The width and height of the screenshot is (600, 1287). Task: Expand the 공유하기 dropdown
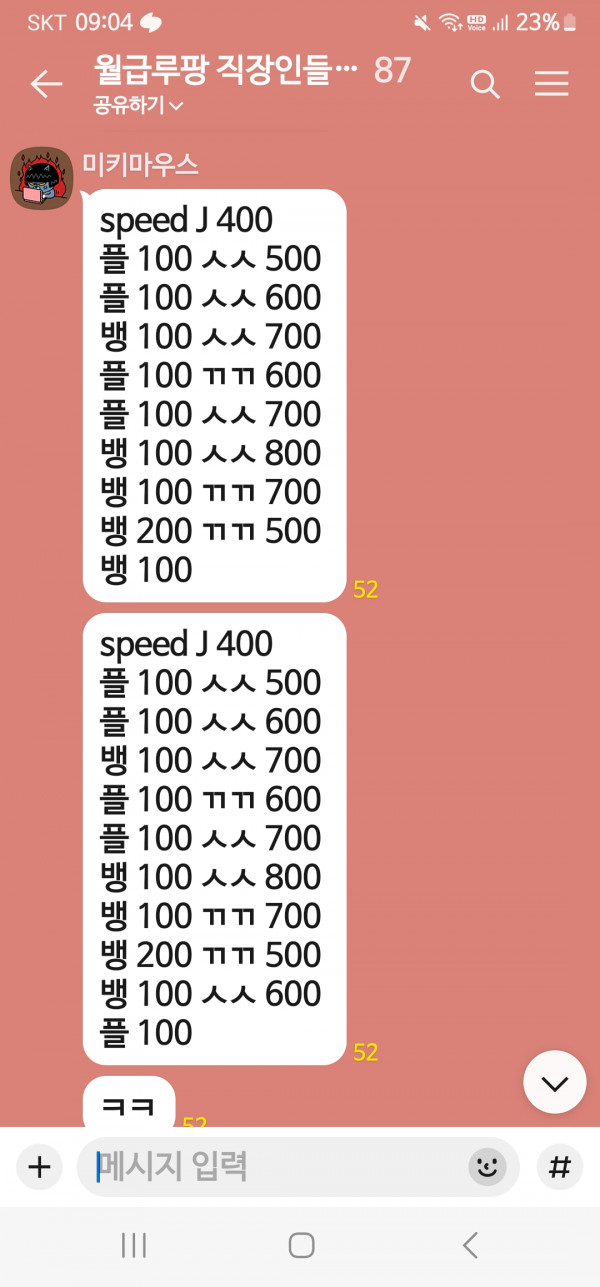pyautogui.click(x=138, y=105)
